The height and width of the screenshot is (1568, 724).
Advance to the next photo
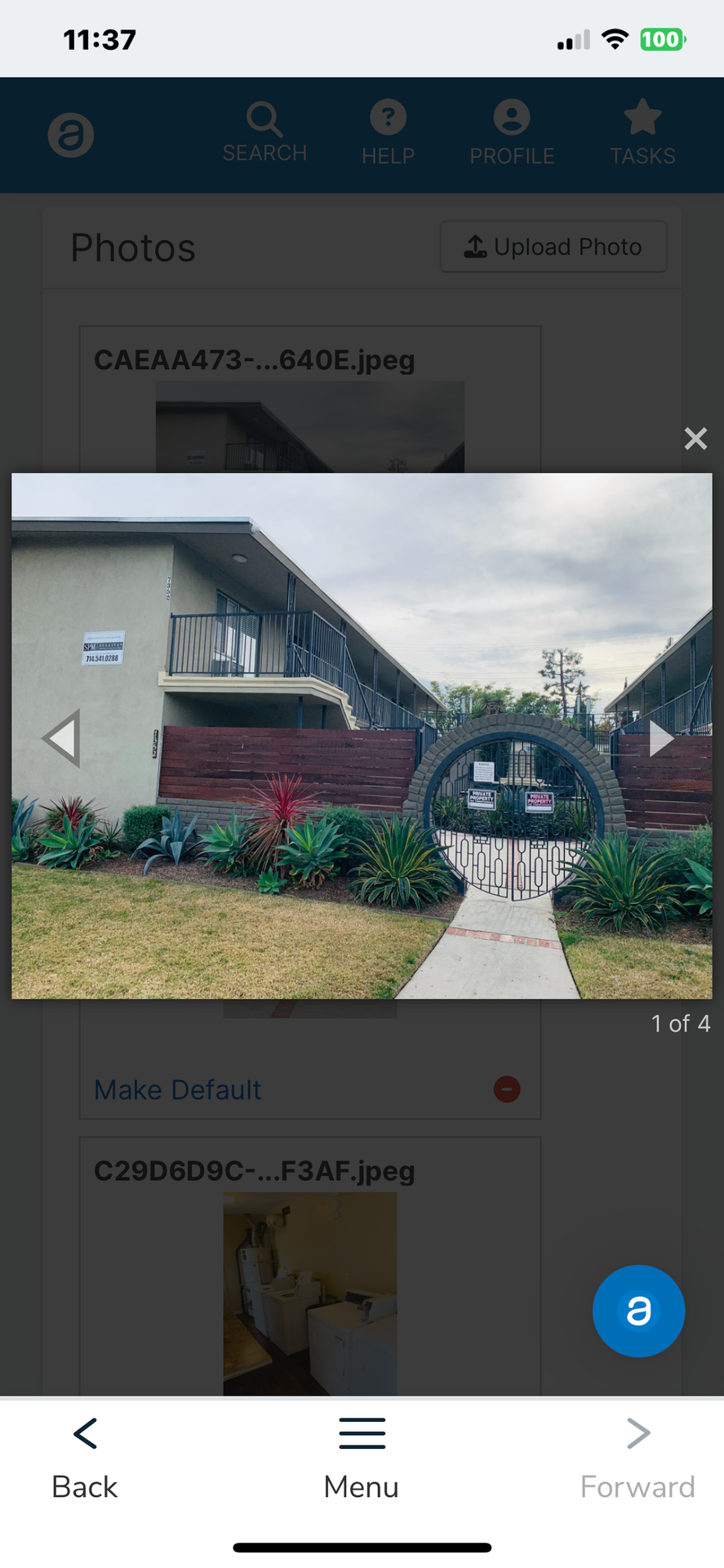(660, 738)
